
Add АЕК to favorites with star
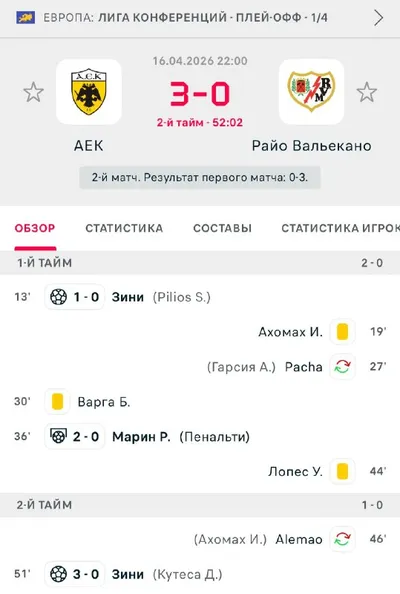click(x=33, y=92)
